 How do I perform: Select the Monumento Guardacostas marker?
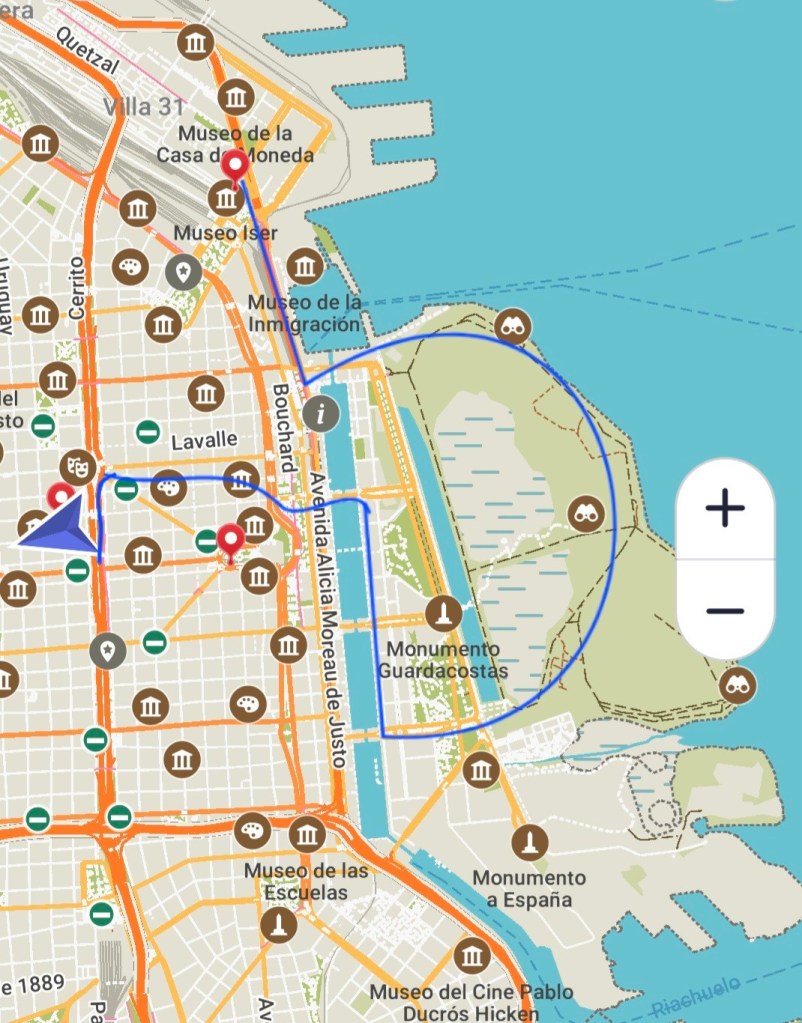point(443,614)
